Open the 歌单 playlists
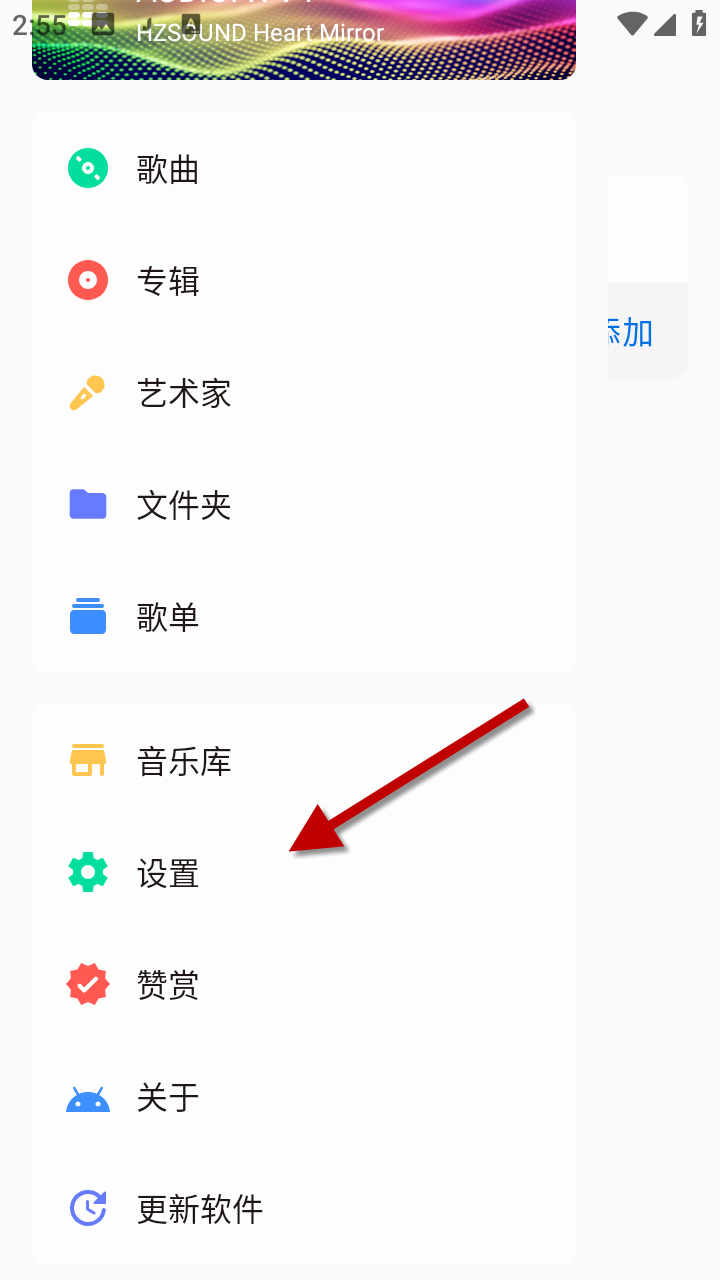720x1280 pixels. coord(168,617)
